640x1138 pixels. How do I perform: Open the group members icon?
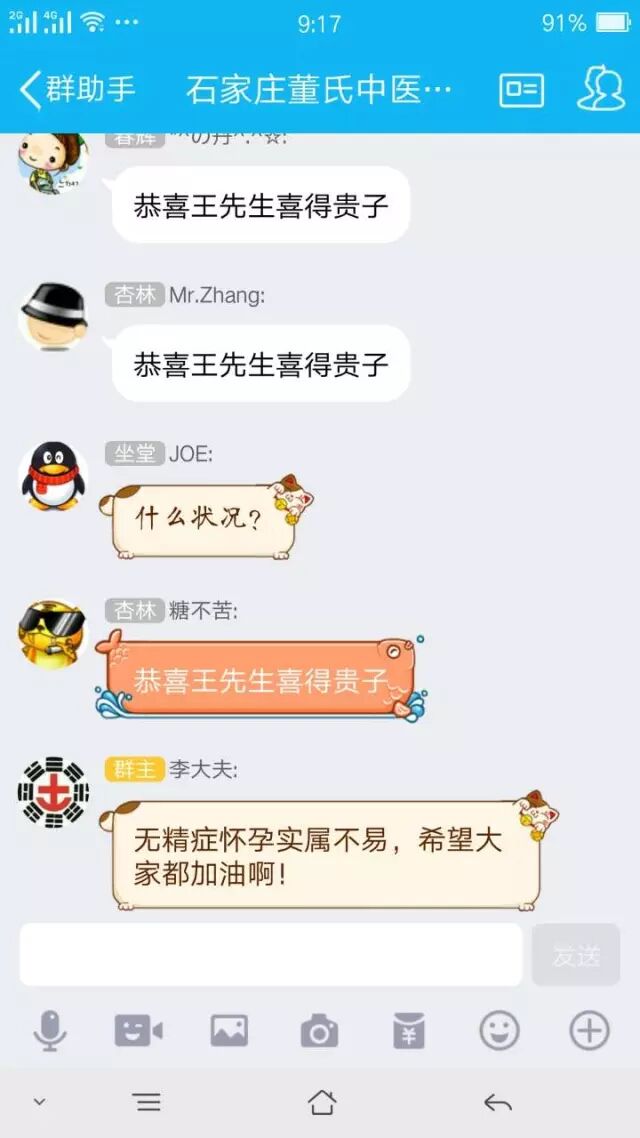601,89
